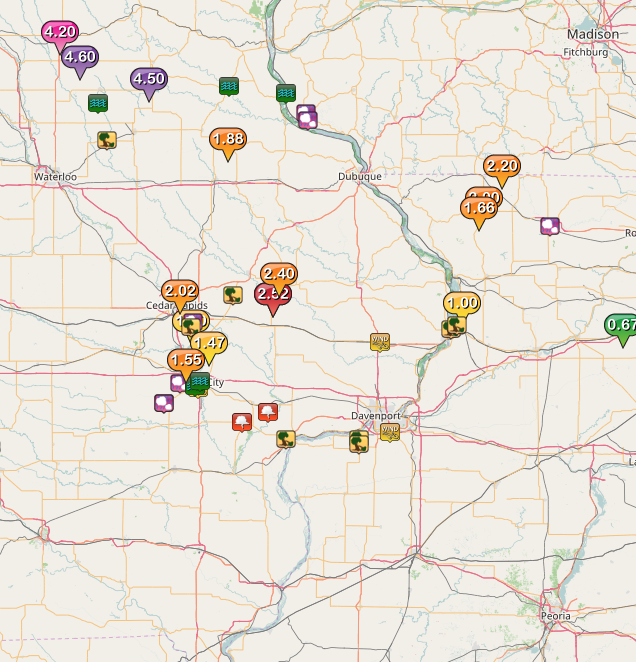The width and height of the screenshot is (636, 662).
Task: Select the 2.02 marker at Cedar Rapids
Action: [x=180, y=291]
